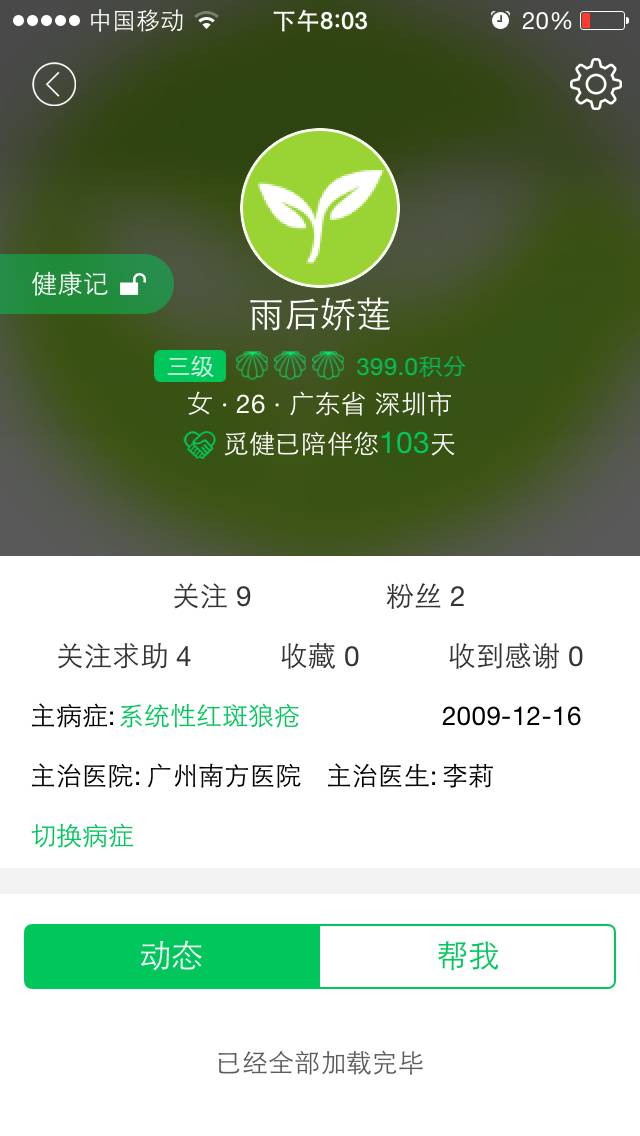Tap 切换病症 to switch condition
The height and width of the screenshot is (1136, 640).
tap(83, 835)
